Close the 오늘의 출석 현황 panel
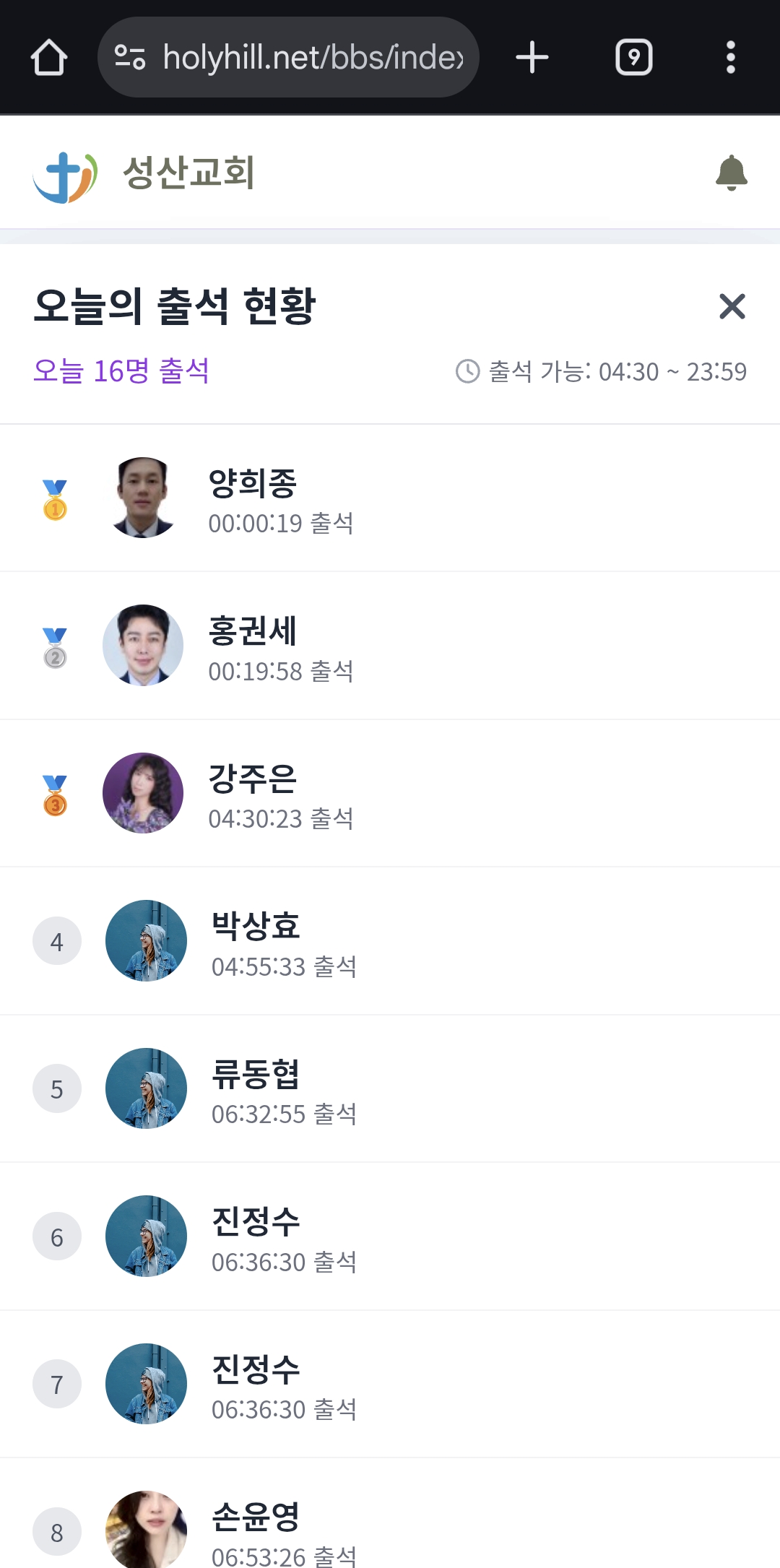This screenshot has width=780, height=1568. pyautogui.click(x=732, y=307)
